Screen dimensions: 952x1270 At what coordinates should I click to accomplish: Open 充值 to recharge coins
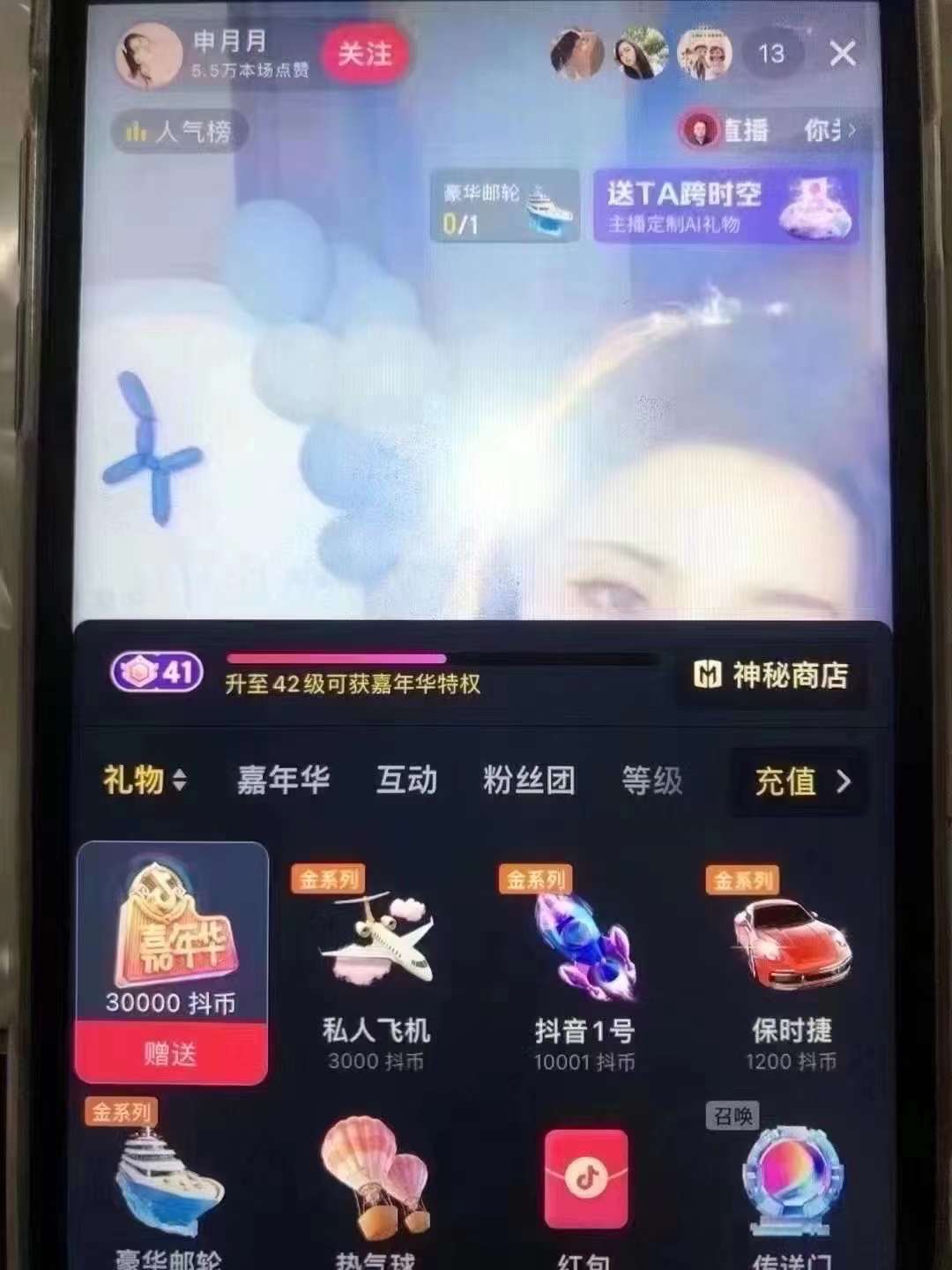point(800,781)
